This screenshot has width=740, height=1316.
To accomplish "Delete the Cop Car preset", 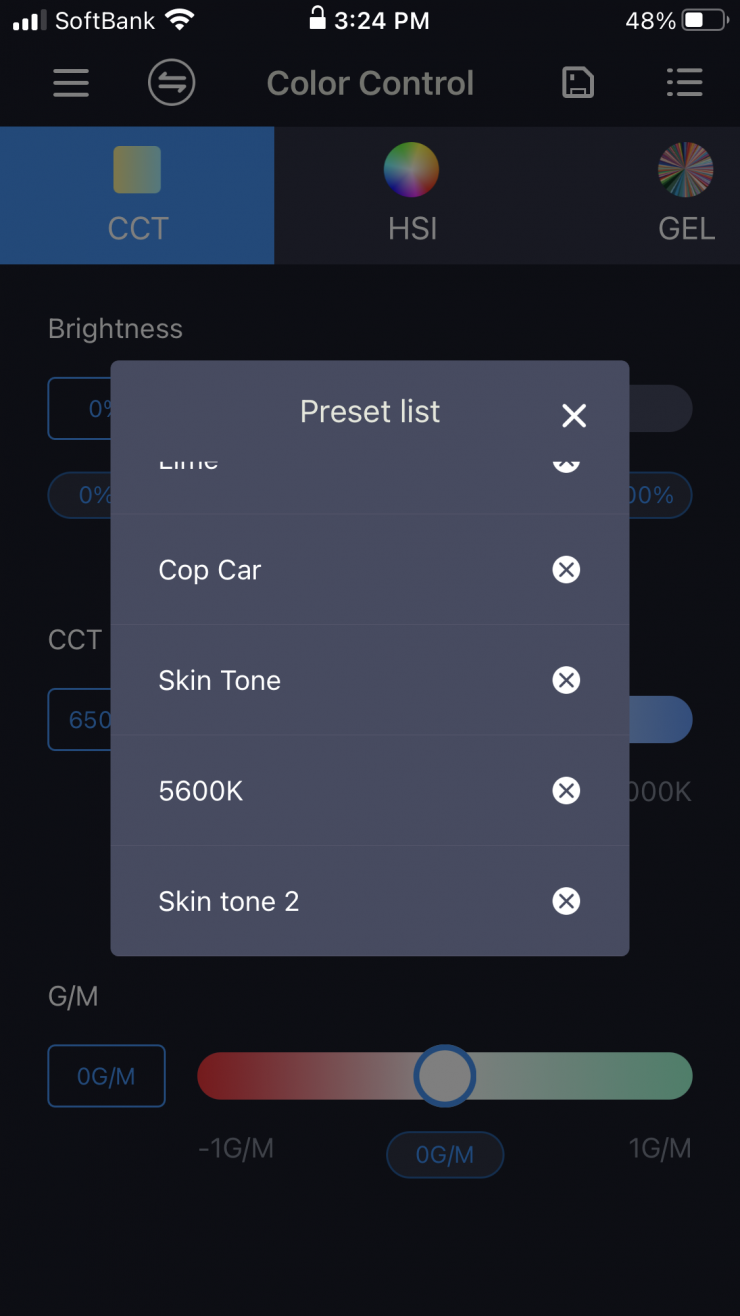I will [566, 570].
